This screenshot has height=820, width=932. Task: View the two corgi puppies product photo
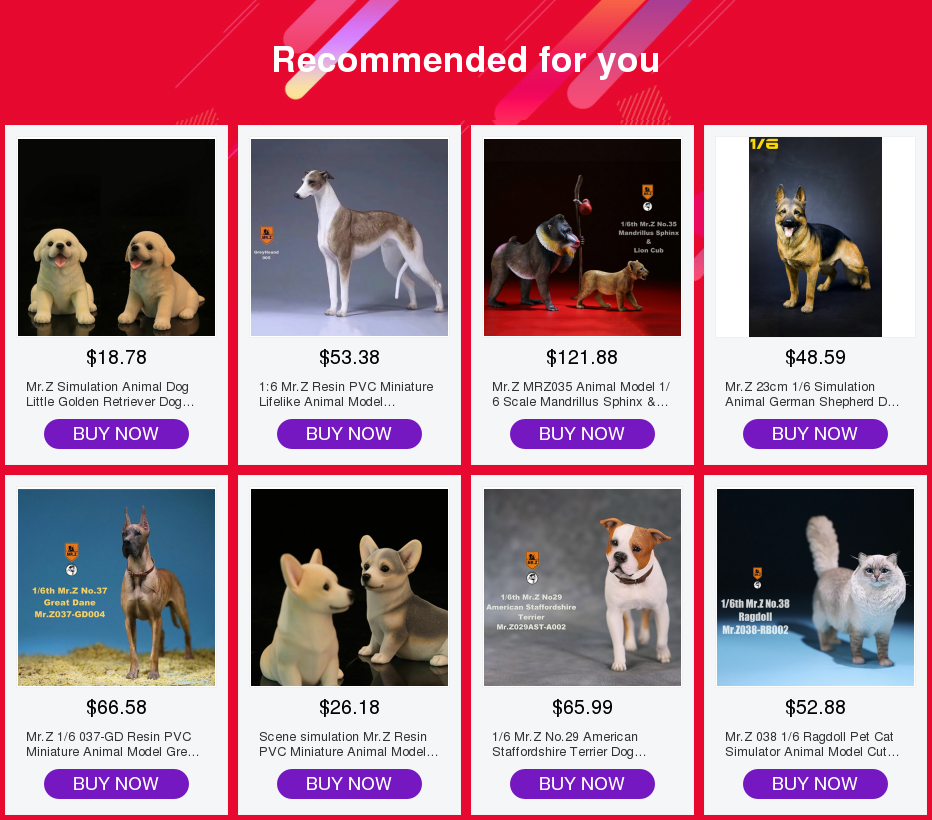(x=349, y=587)
